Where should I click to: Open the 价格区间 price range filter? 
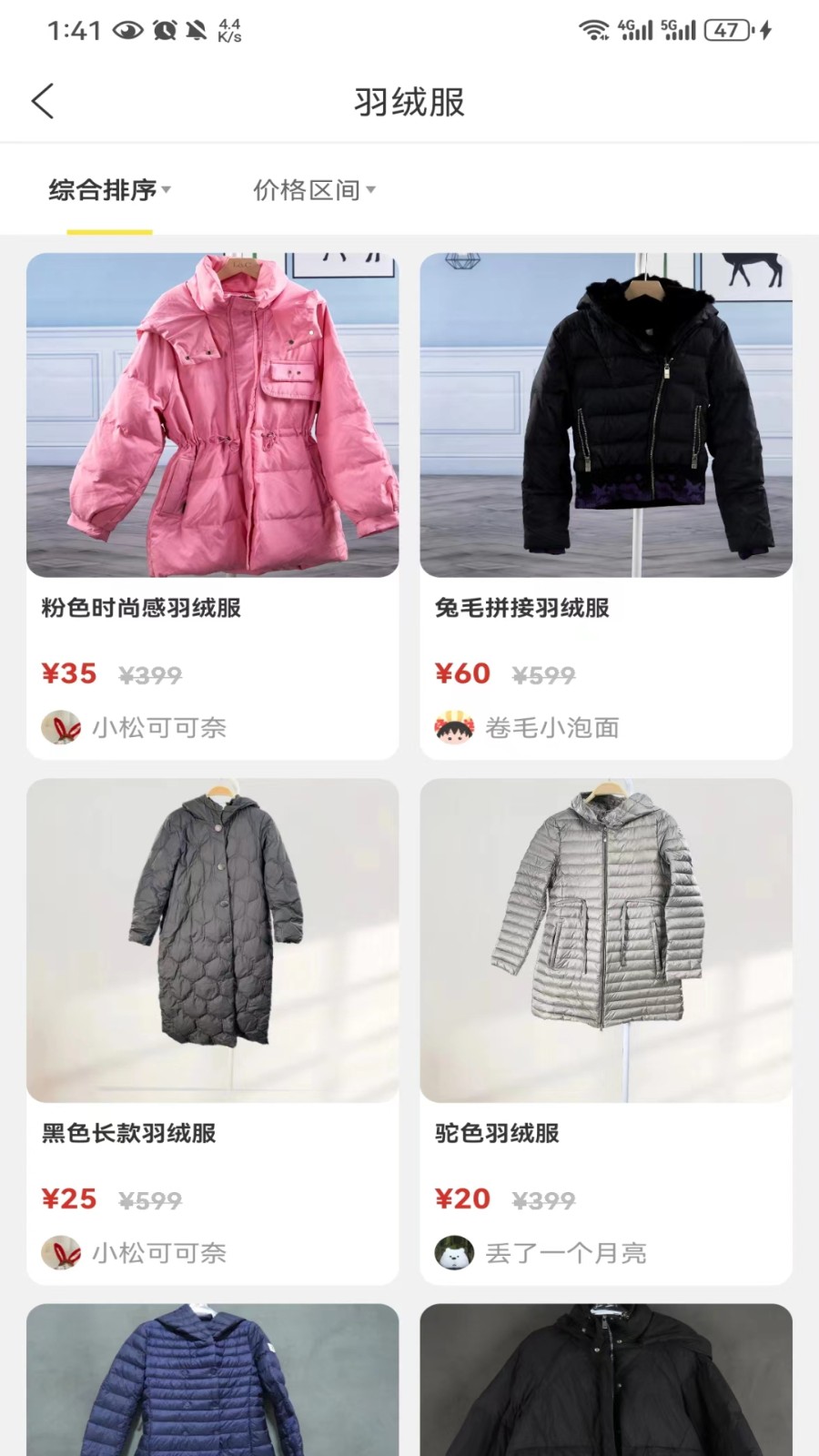[314, 190]
